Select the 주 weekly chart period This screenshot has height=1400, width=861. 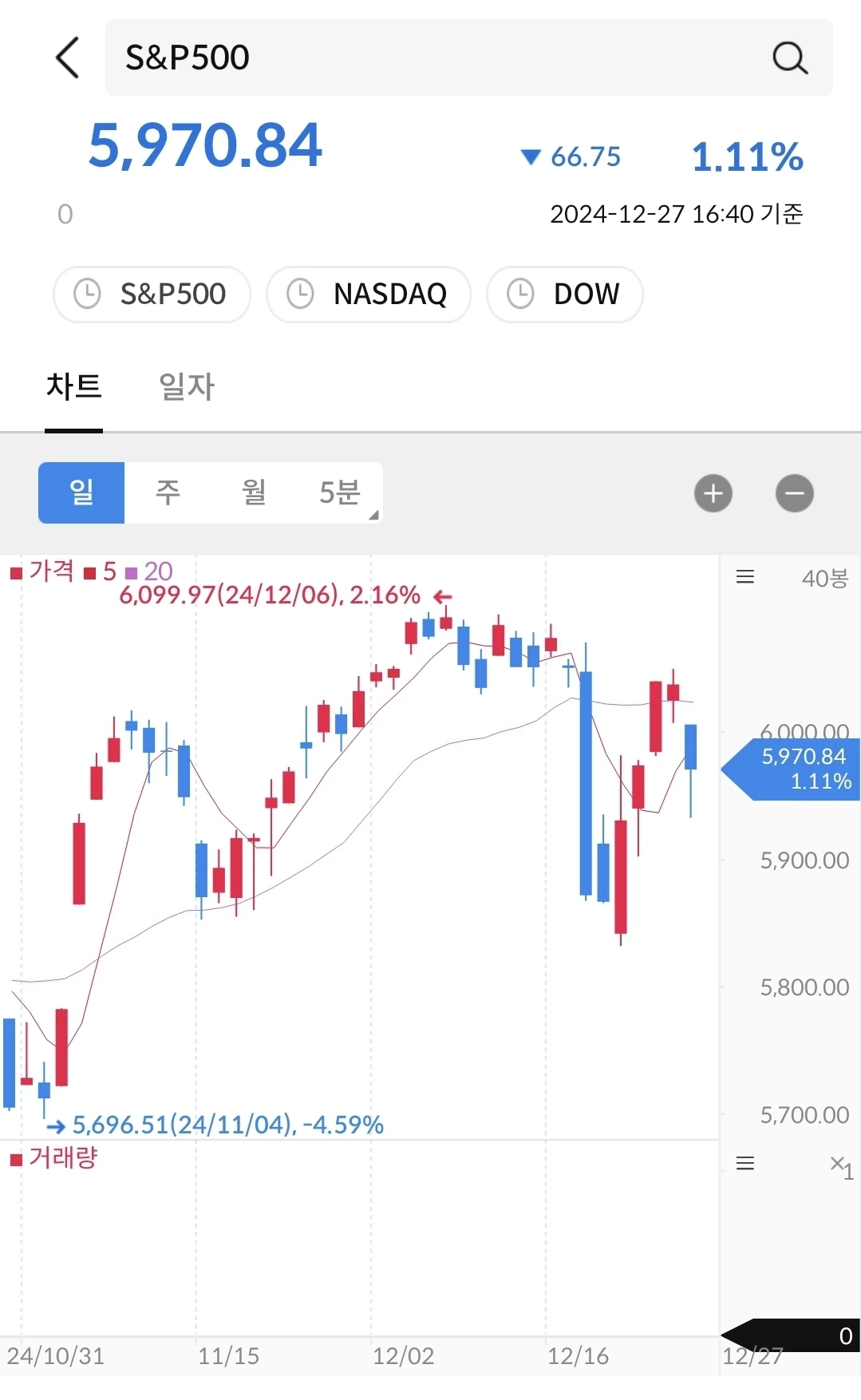(168, 492)
